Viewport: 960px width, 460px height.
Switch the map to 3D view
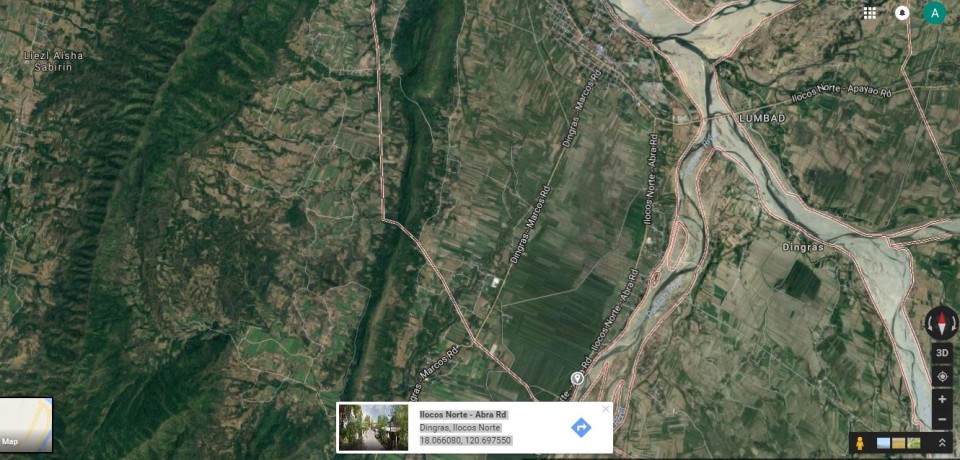tap(941, 353)
